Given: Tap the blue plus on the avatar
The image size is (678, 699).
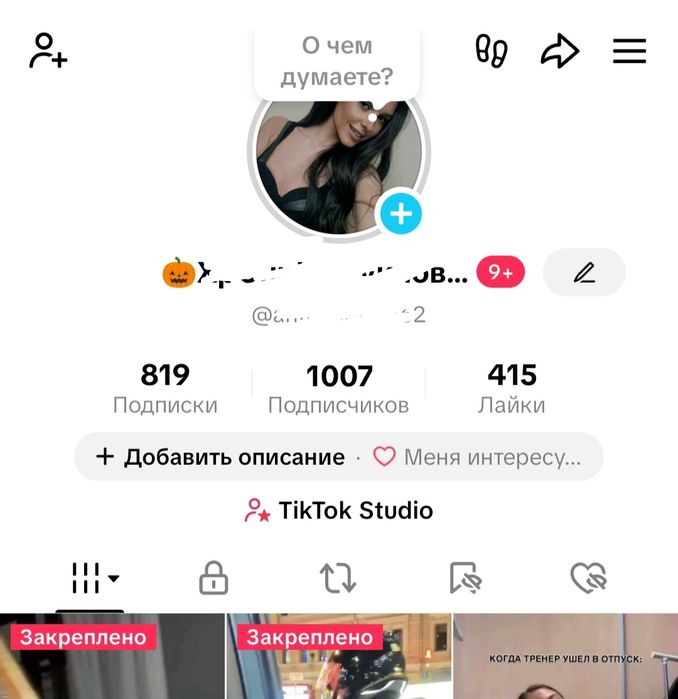Looking at the screenshot, I should [401, 213].
